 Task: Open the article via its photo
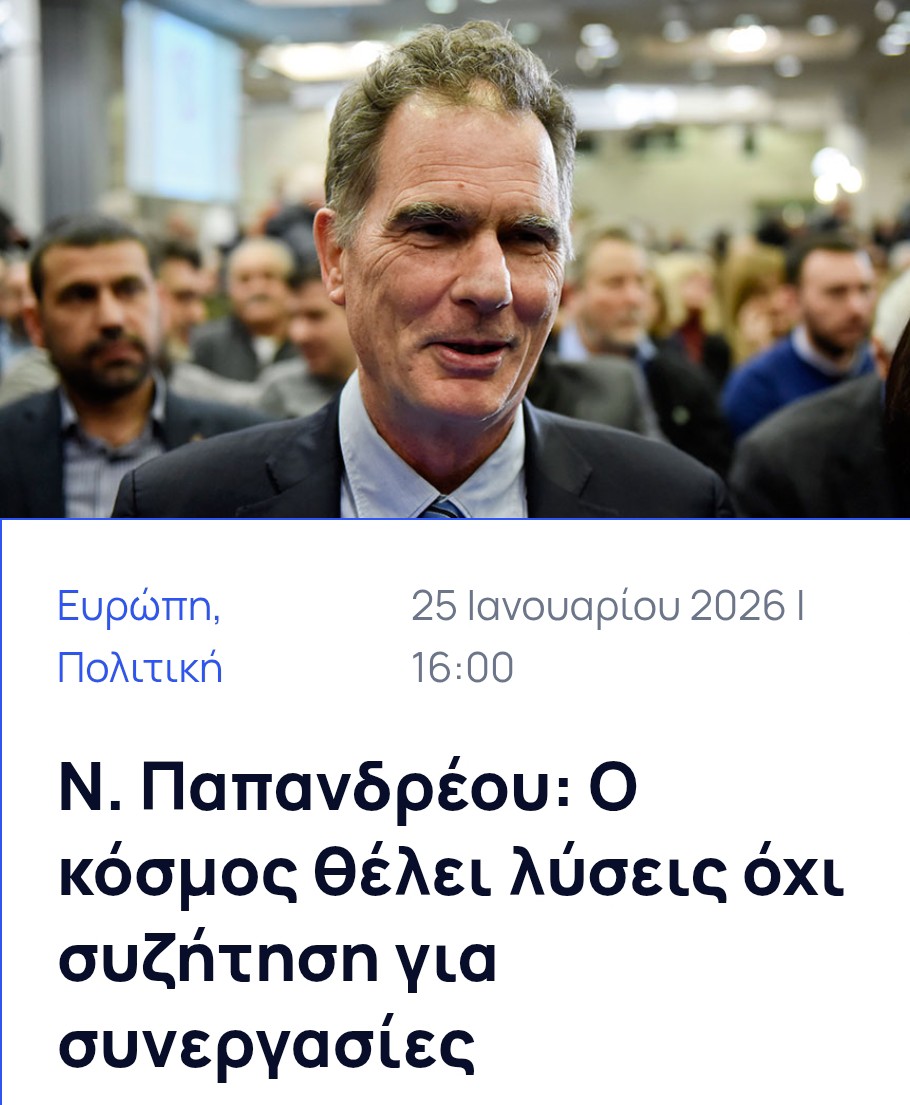tap(455, 260)
